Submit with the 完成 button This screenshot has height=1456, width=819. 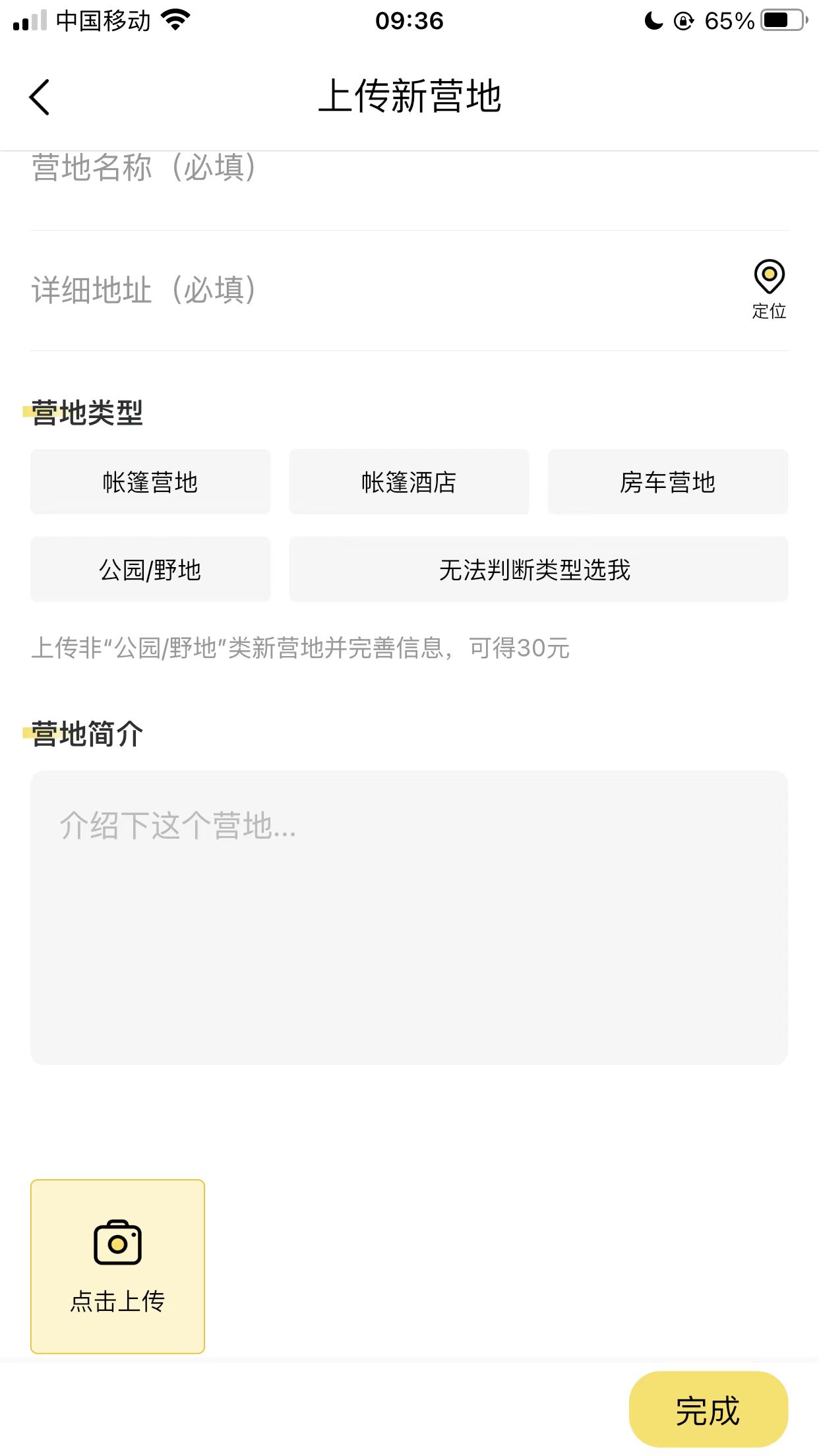[x=708, y=1410]
